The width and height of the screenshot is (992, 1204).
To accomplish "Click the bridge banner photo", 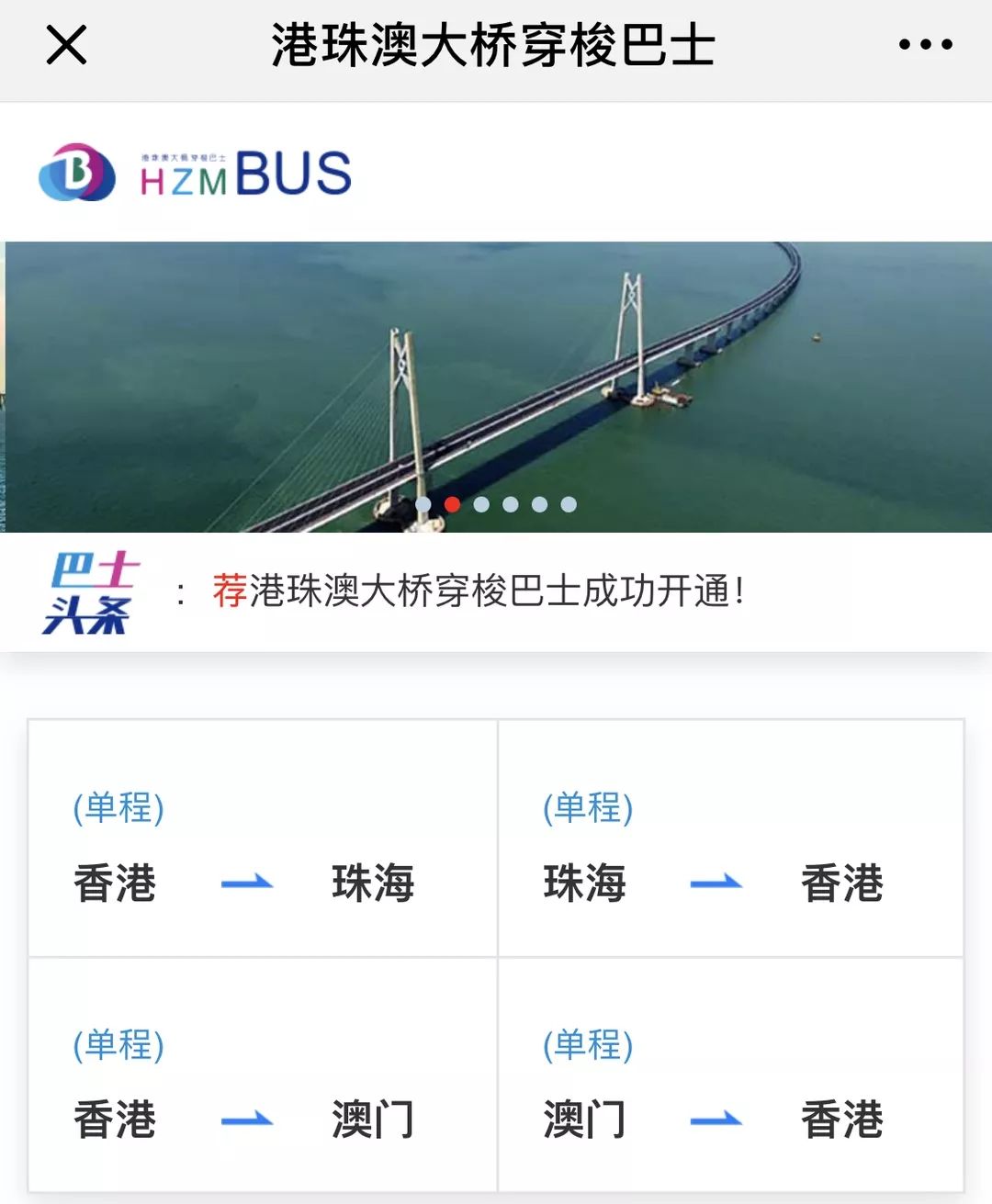I will click(x=496, y=386).
